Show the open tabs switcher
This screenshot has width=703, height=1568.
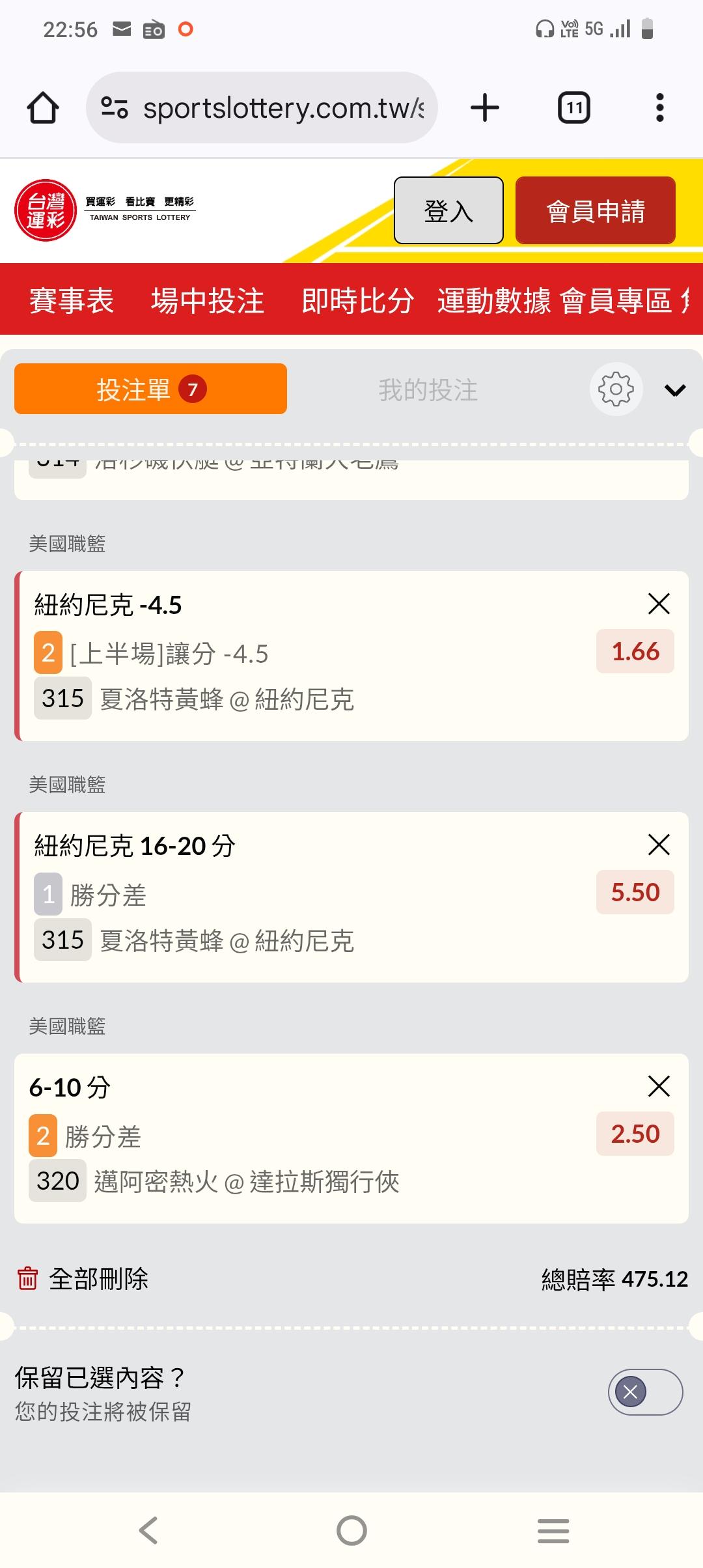point(573,107)
